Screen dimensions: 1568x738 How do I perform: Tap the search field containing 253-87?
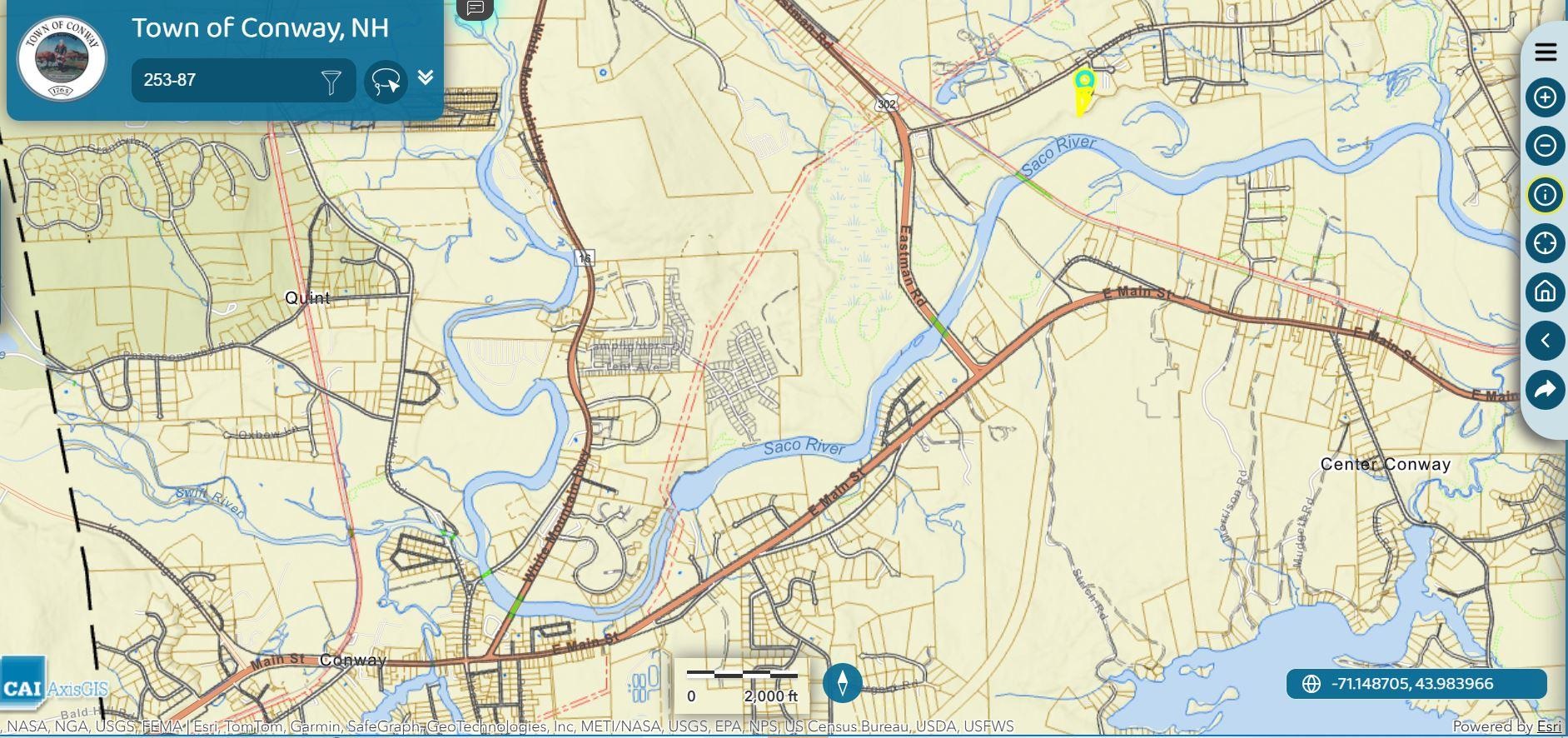click(x=225, y=81)
